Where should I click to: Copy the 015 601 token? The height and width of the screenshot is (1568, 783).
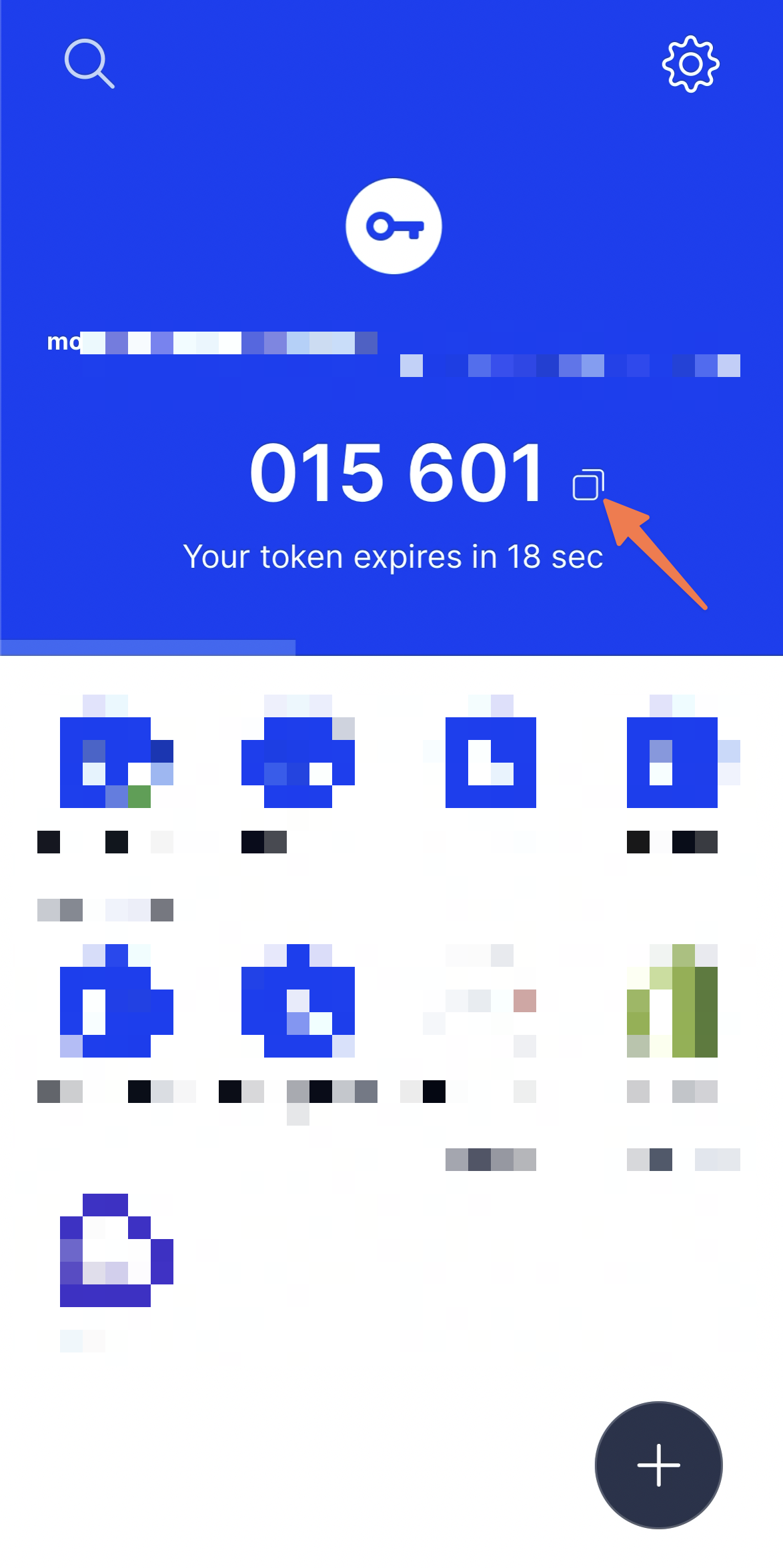[x=588, y=484]
